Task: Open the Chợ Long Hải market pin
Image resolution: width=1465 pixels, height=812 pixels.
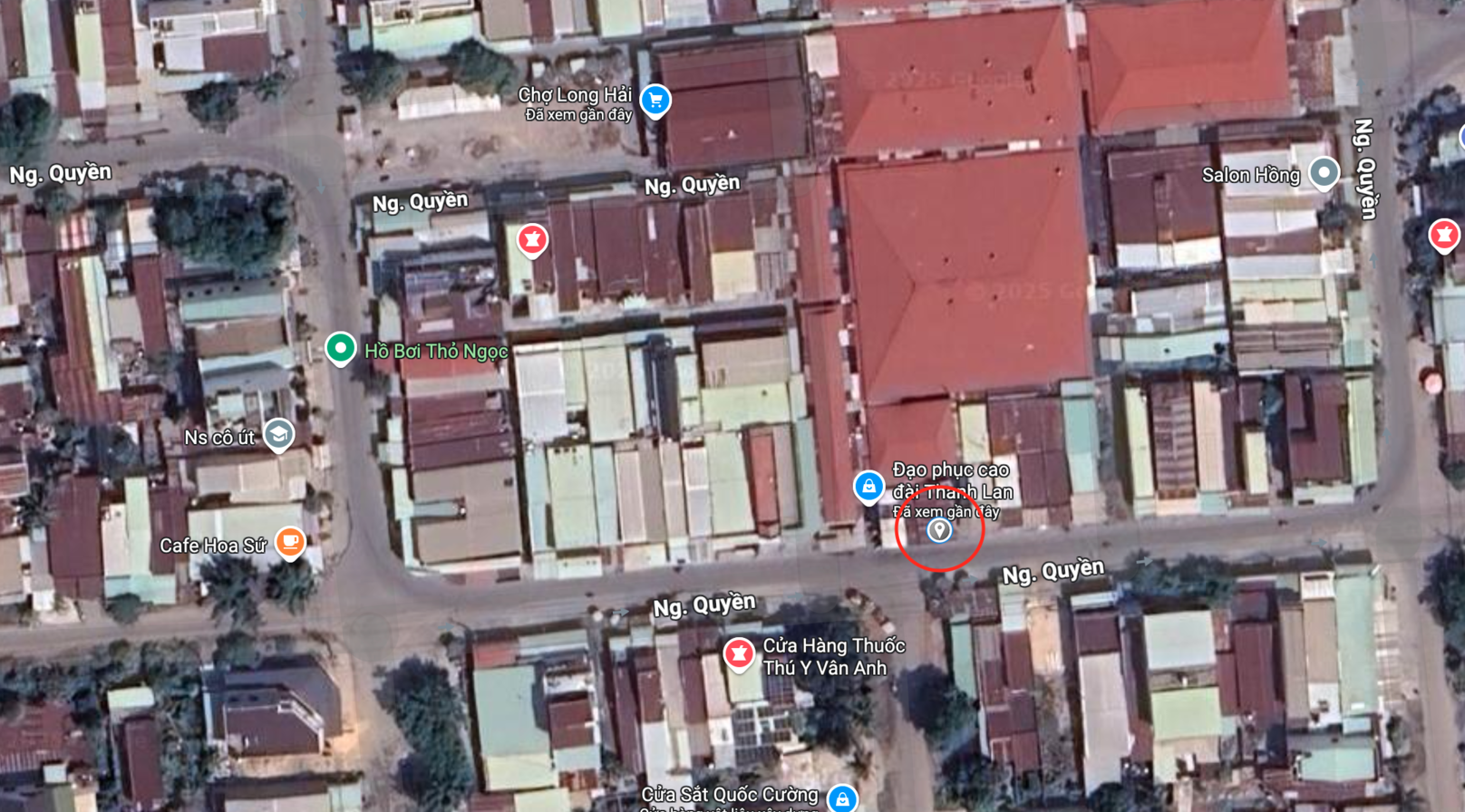Action: [655, 100]
